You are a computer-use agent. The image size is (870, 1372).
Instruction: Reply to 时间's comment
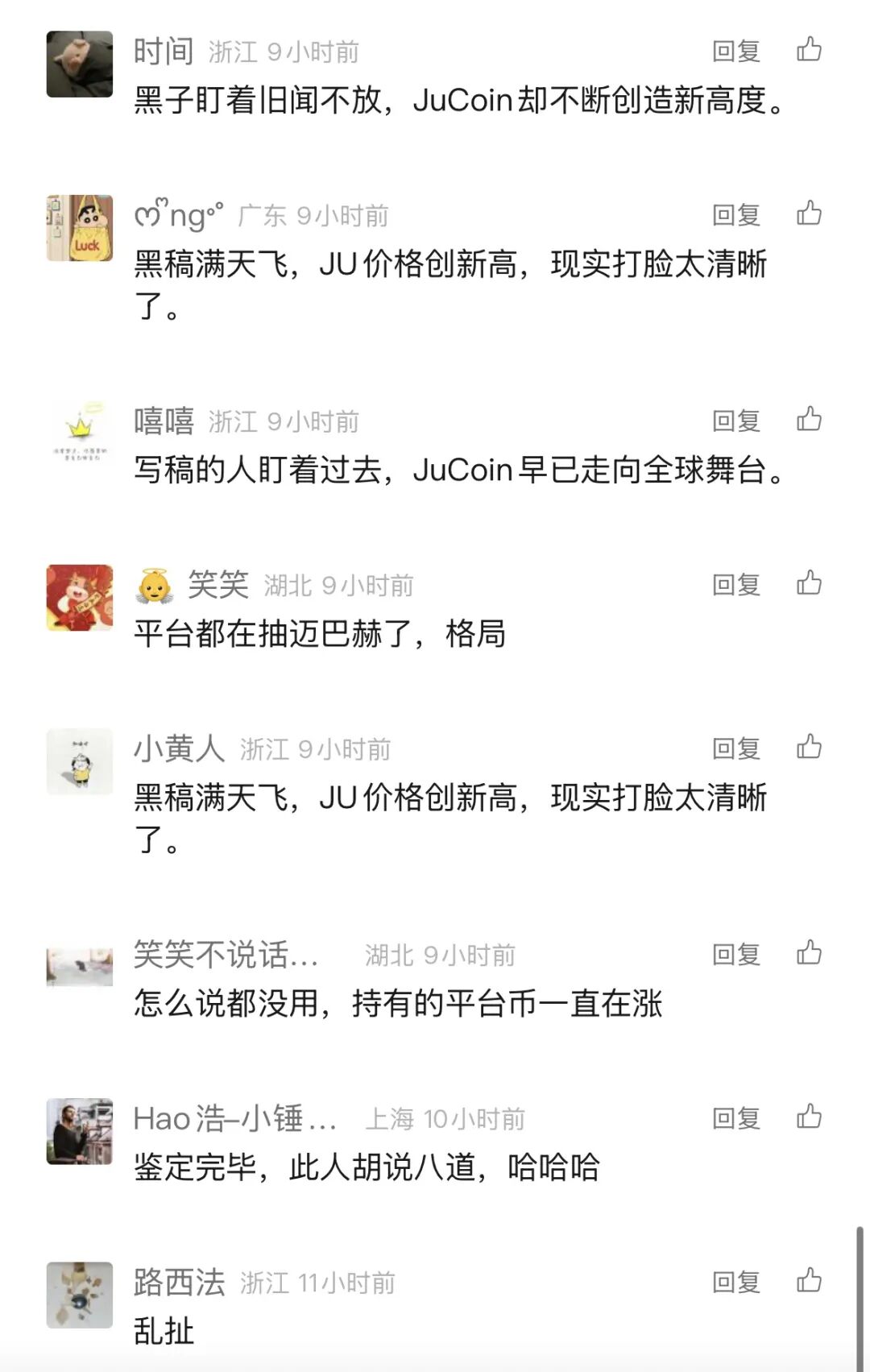coord(736,52)
